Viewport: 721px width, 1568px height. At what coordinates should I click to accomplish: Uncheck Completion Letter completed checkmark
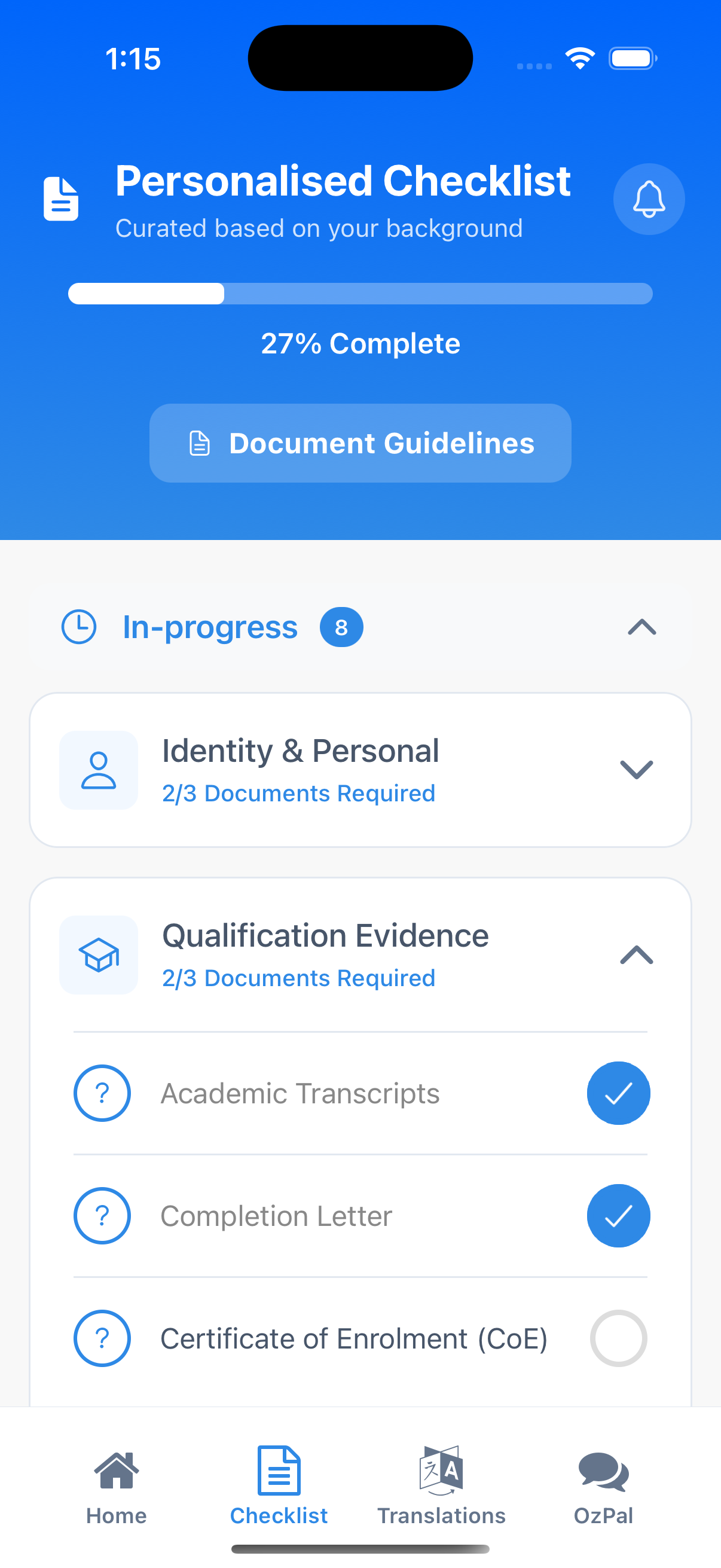[618, 1216]
